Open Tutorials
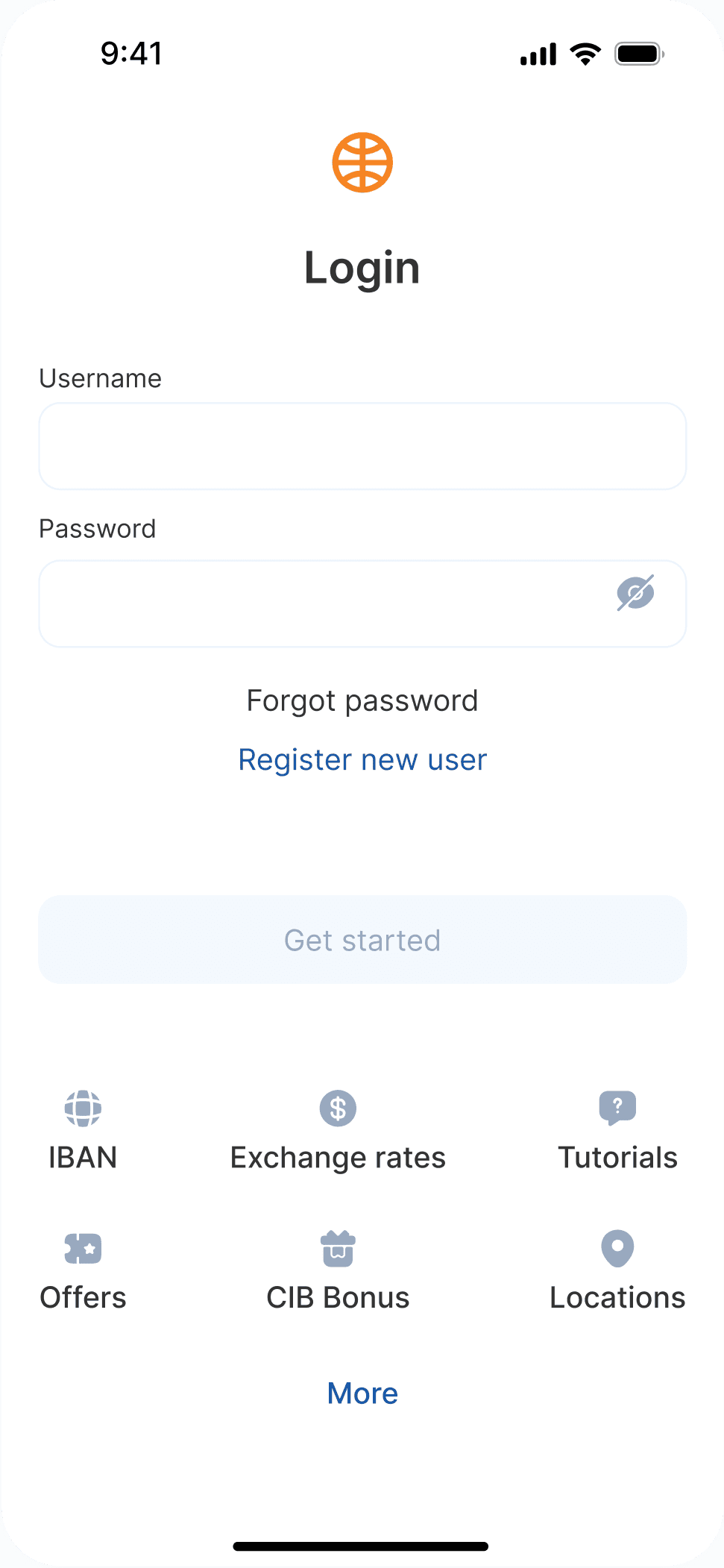Screen dimensions: 724x1568 click(617, 1131)
